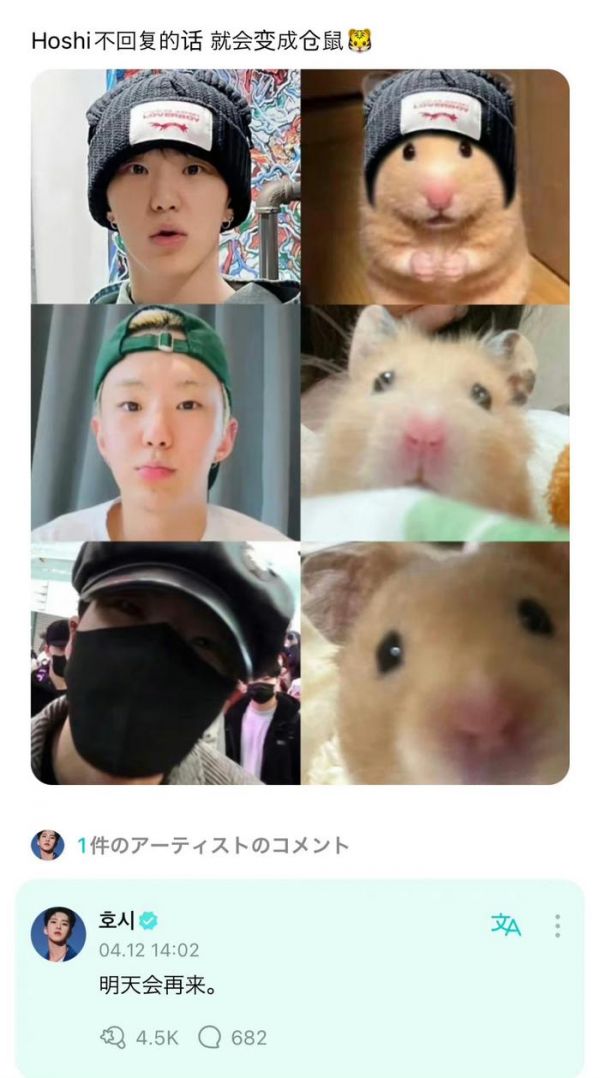Viewport: 600px width, 1078px height.
Task: Open 호시's profile picture
Action: 58,934
